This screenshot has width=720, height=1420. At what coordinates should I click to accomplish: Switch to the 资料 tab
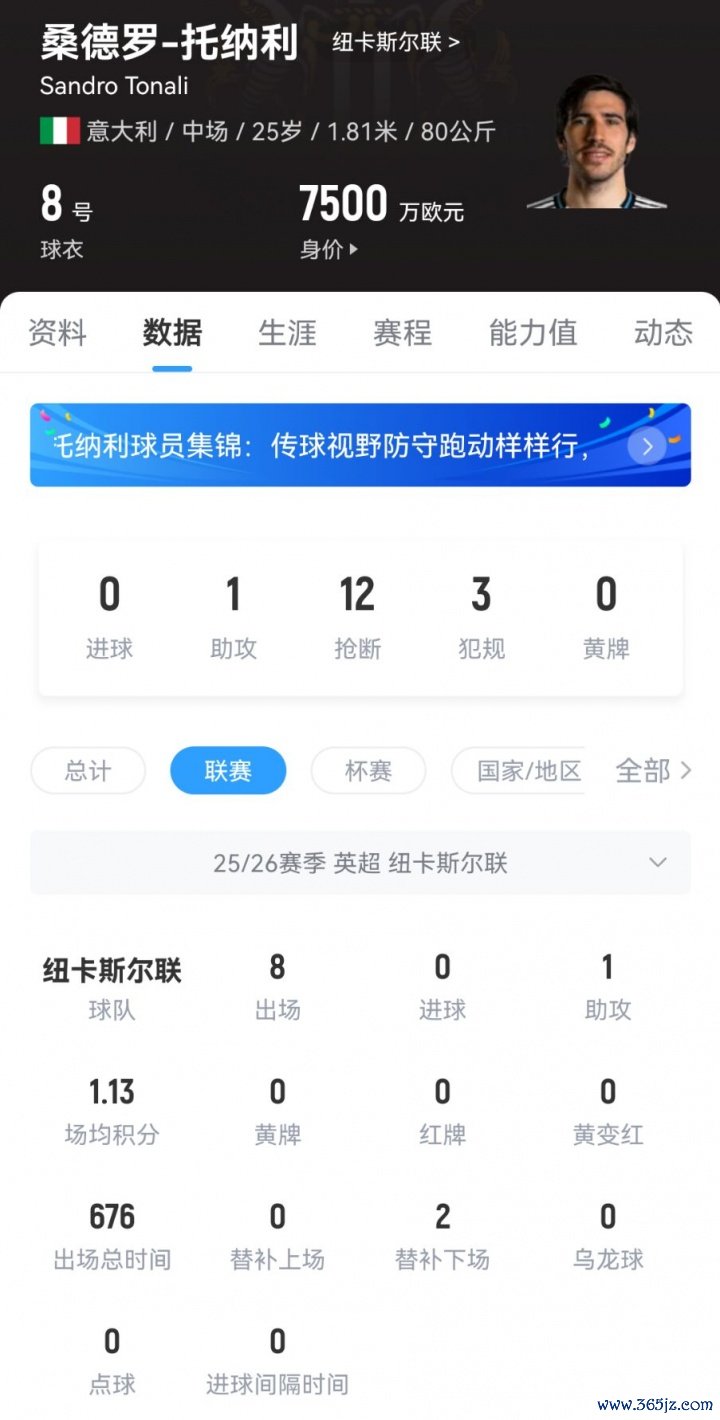(x=57, y=333)
